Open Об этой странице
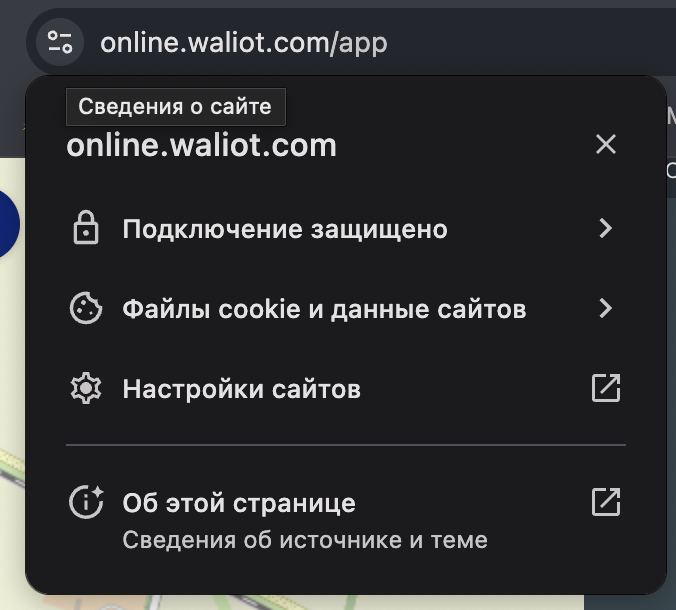Viewport: 676px width, 610px height. [345, 517]
